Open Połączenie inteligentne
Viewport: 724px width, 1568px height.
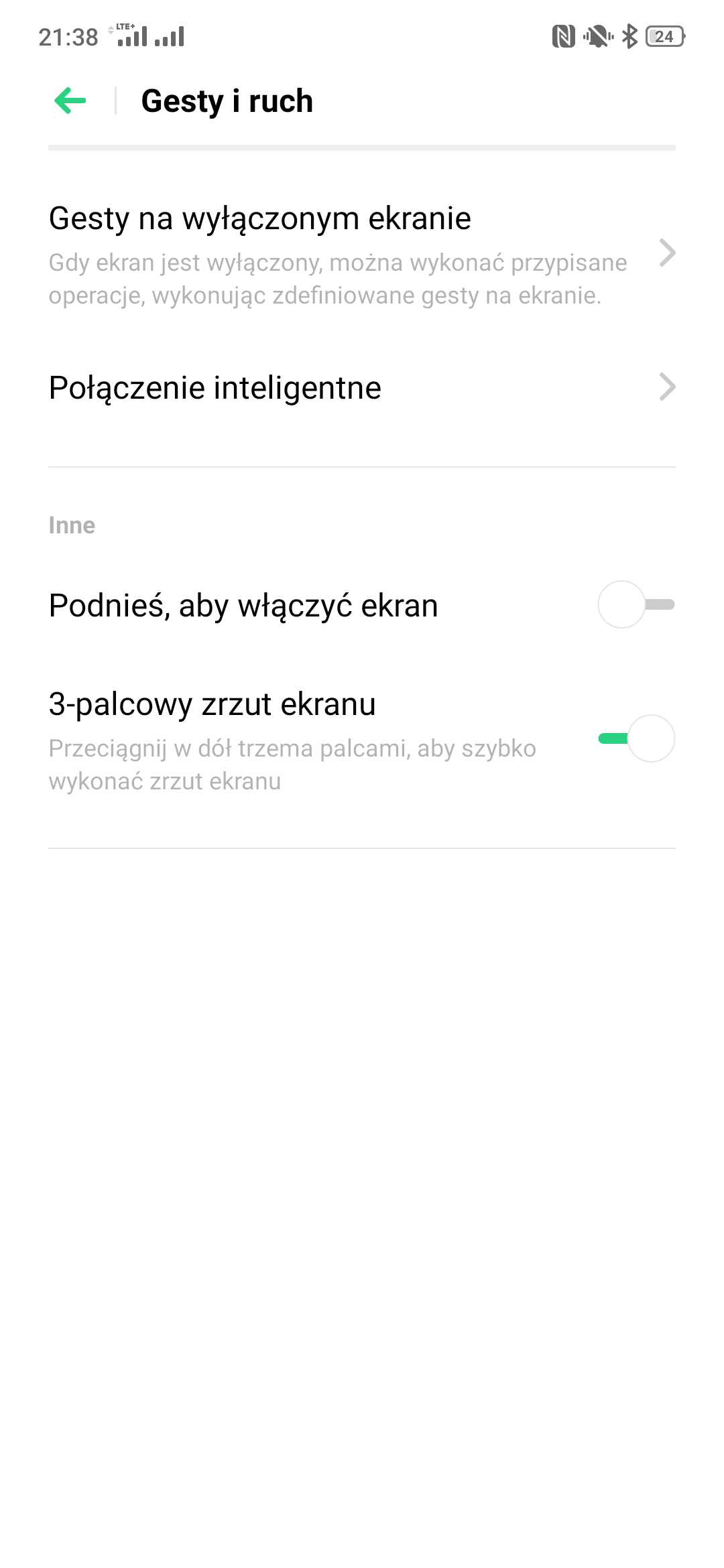[x=362, y=387]
